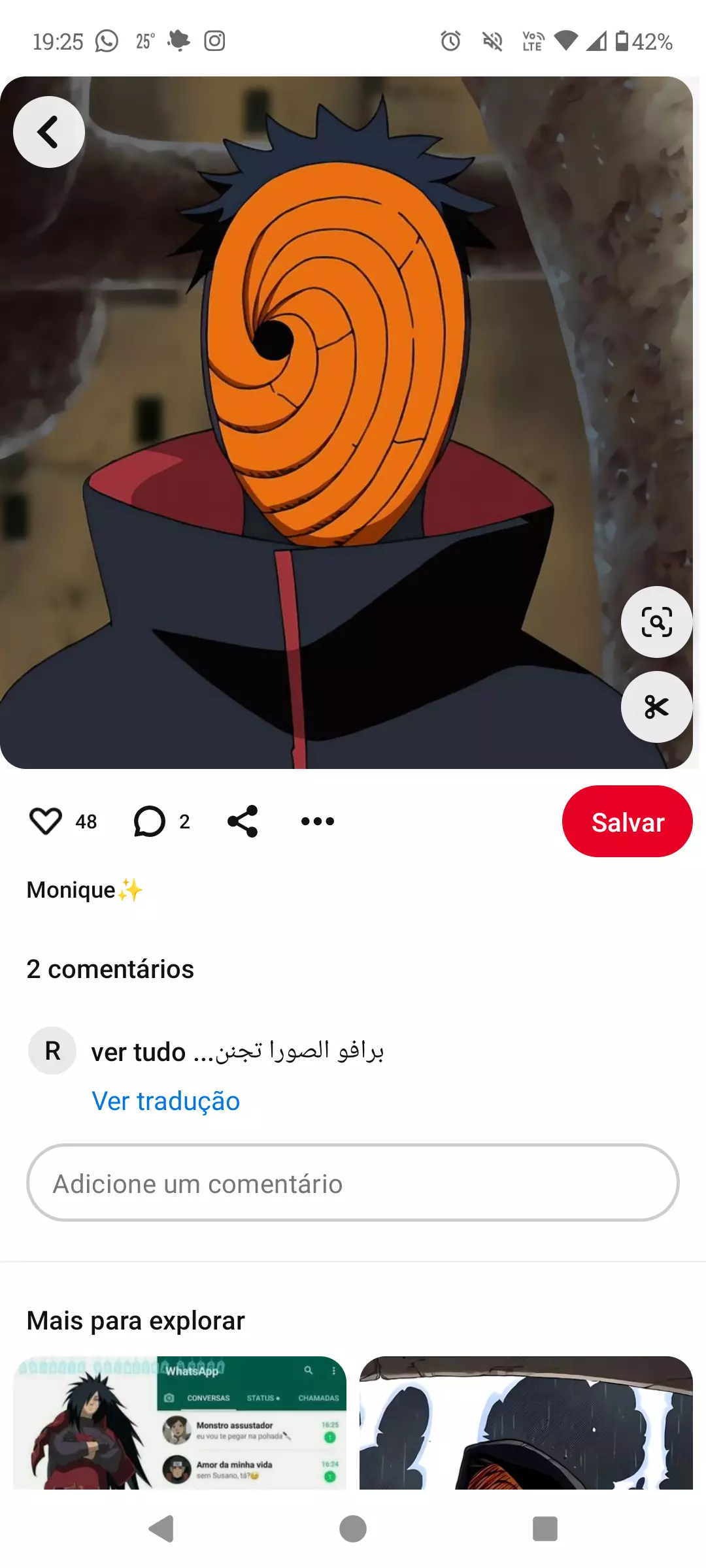Focus the Adicione um comentário field
The image size is (706, 1568).
point(353,1183)
